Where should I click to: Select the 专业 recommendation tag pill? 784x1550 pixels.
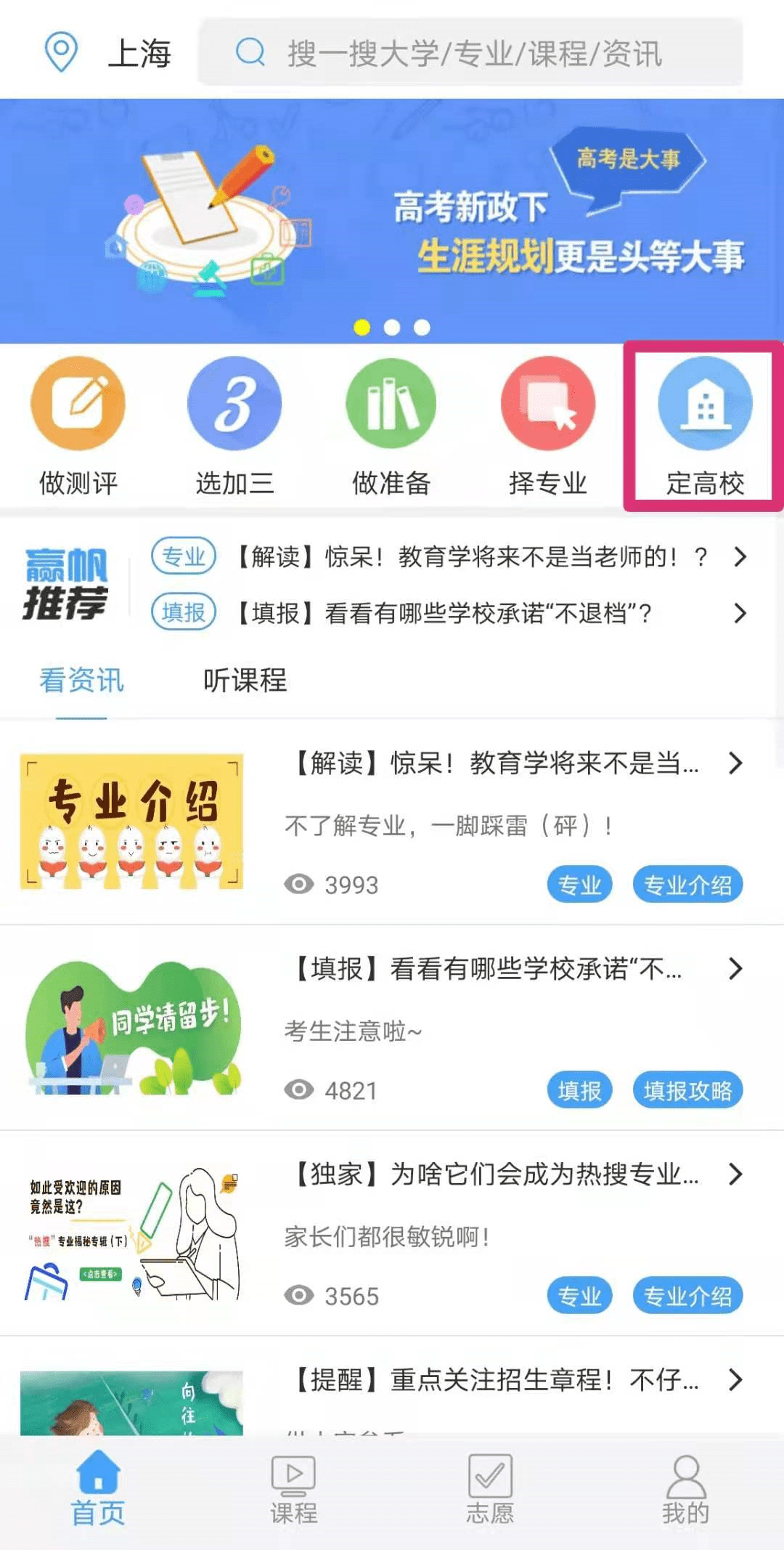pyautogui.click(x=183, y=556)
